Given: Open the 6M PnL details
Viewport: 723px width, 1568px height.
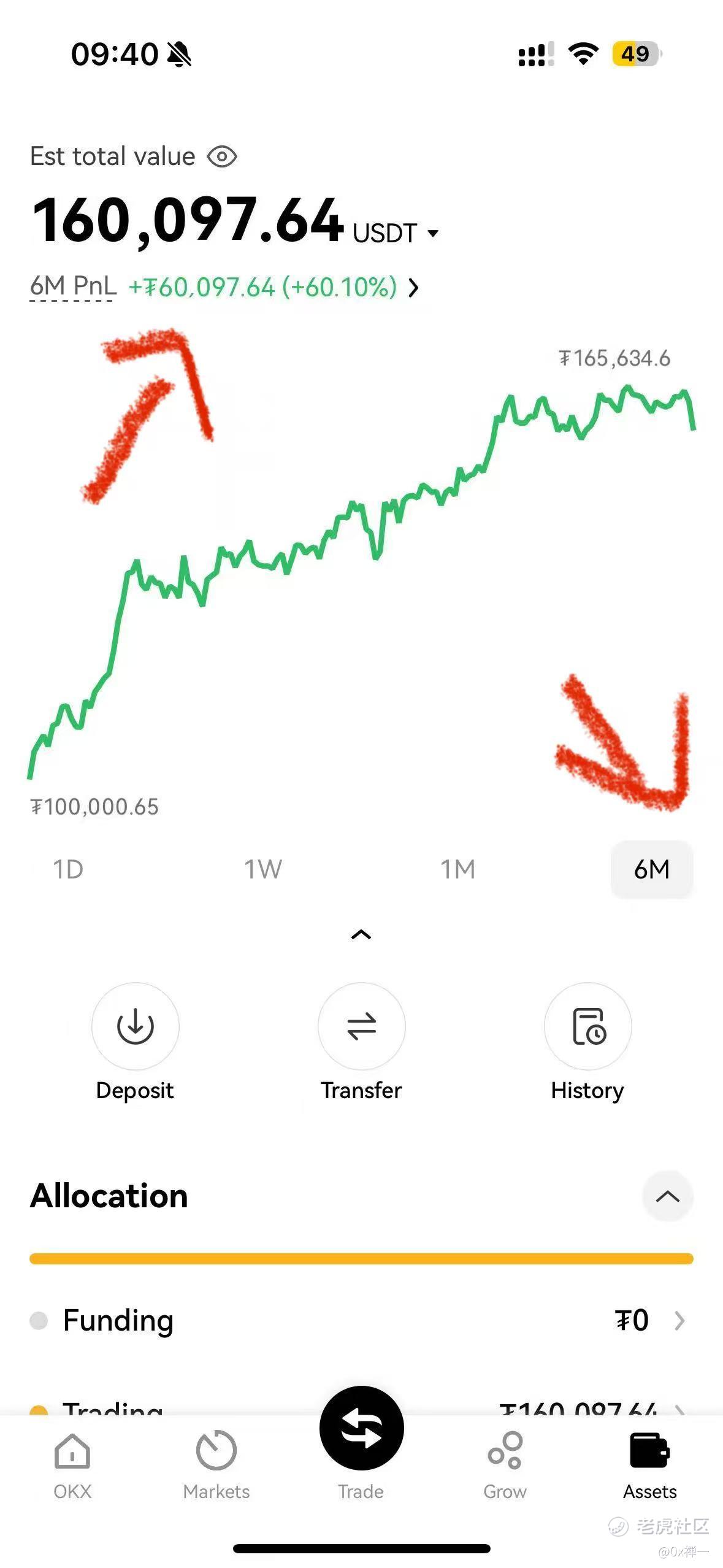Looking at the screenshot, I should [225, 287].
